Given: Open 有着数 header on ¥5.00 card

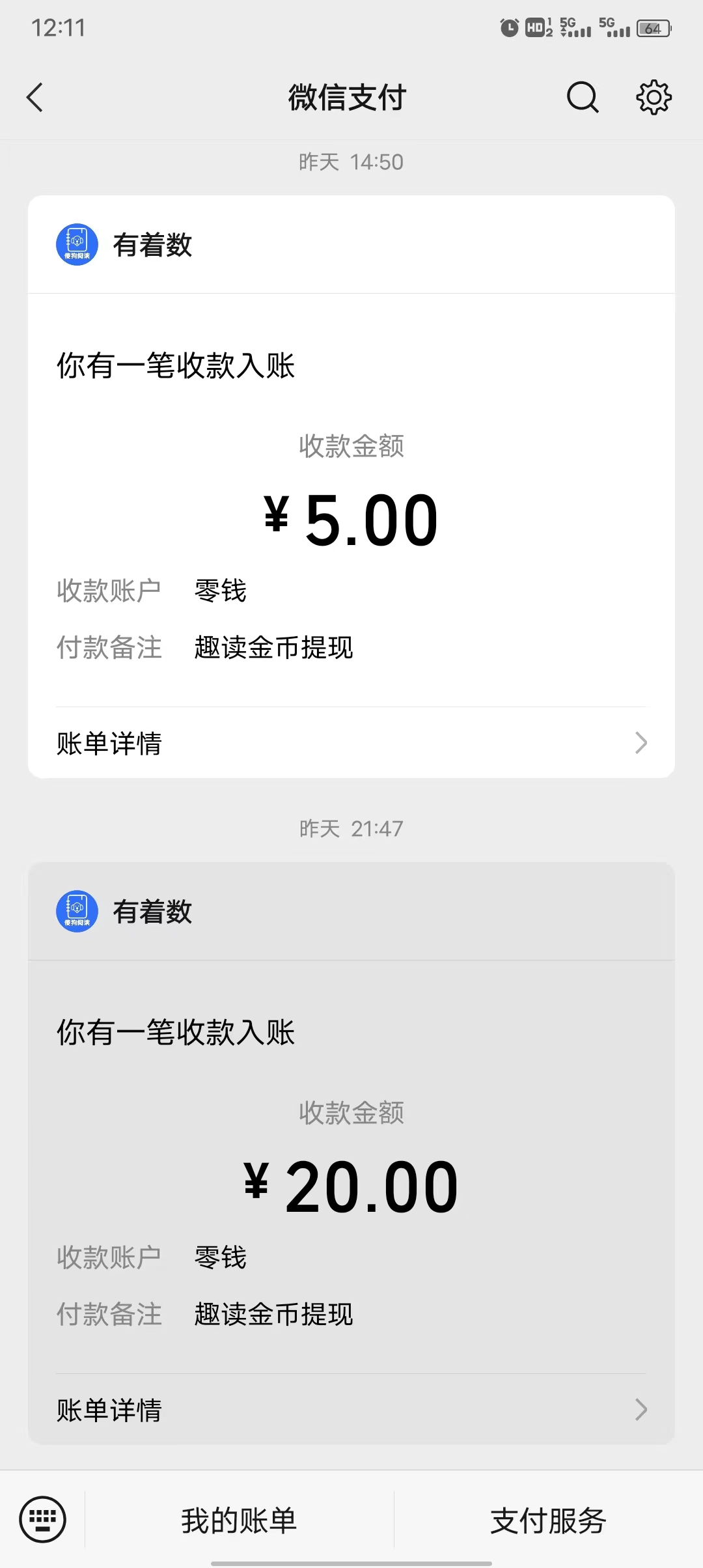Looking at the screenshot, I should [153, 245].
